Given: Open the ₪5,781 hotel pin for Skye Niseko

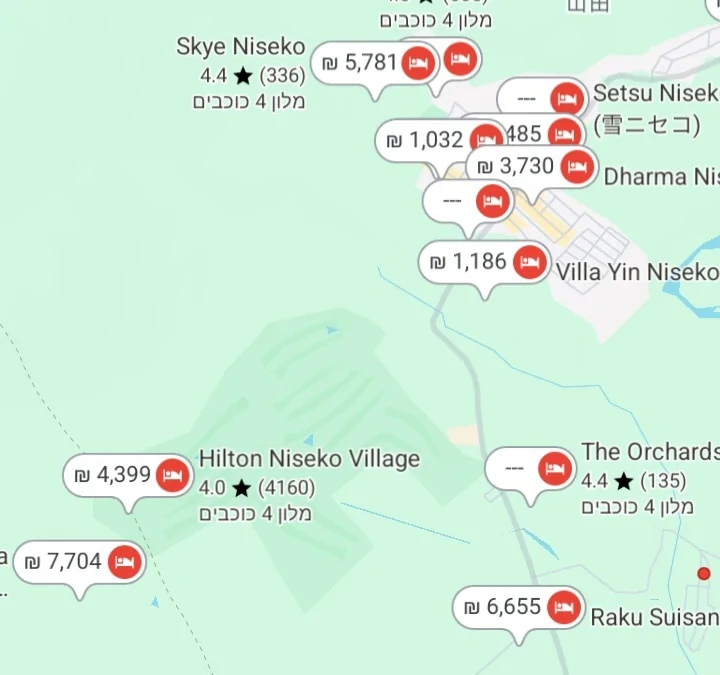Looking at the screenshot, I should [374, 63].
